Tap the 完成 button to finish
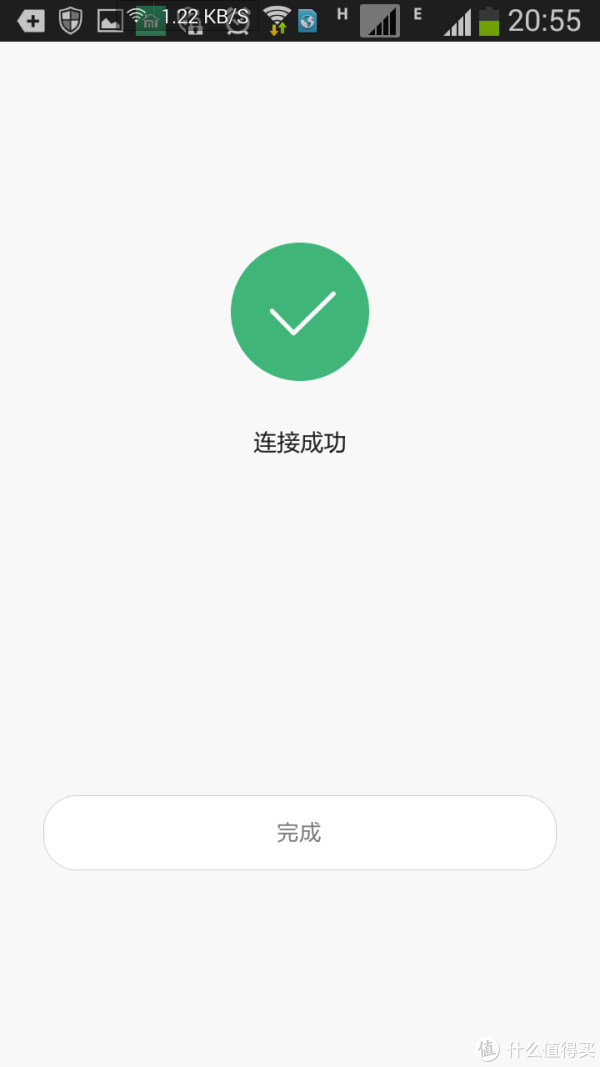 point(300,832)
